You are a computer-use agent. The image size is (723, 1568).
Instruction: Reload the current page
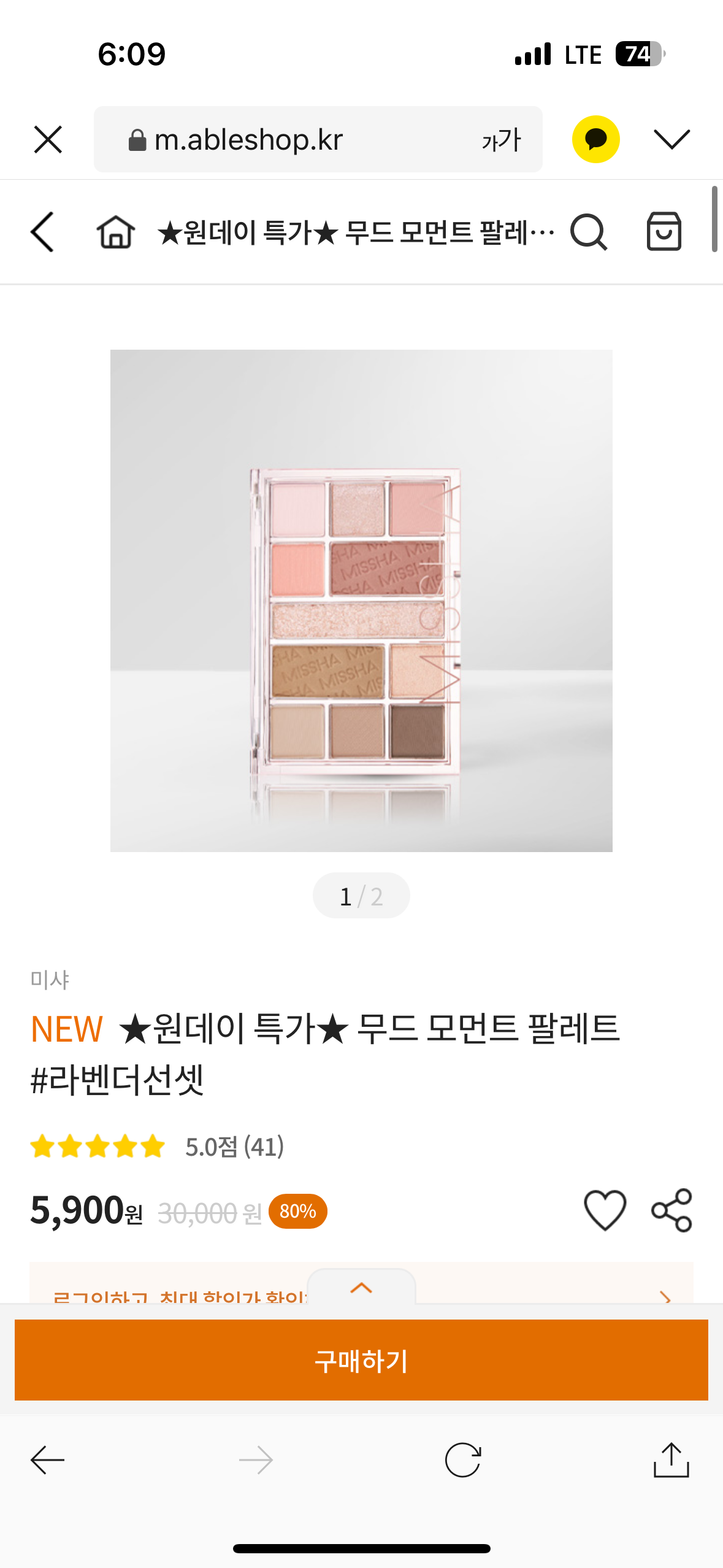(x=463, y=1460)
